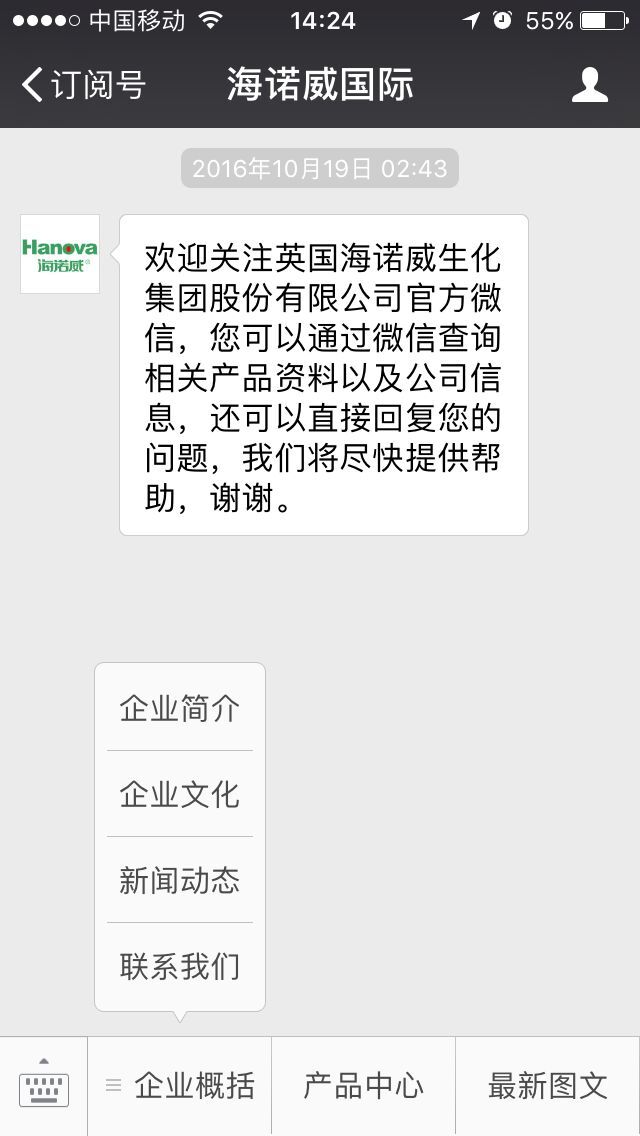Choose 新闻动态 in the popup

coord(180,880)
